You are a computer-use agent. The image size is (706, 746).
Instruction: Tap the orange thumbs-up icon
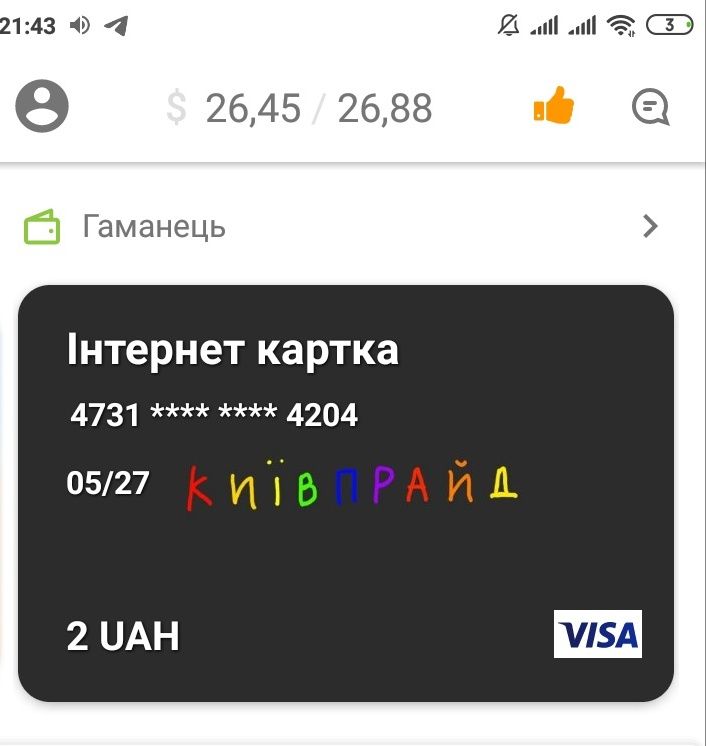(x=553, y=106)
